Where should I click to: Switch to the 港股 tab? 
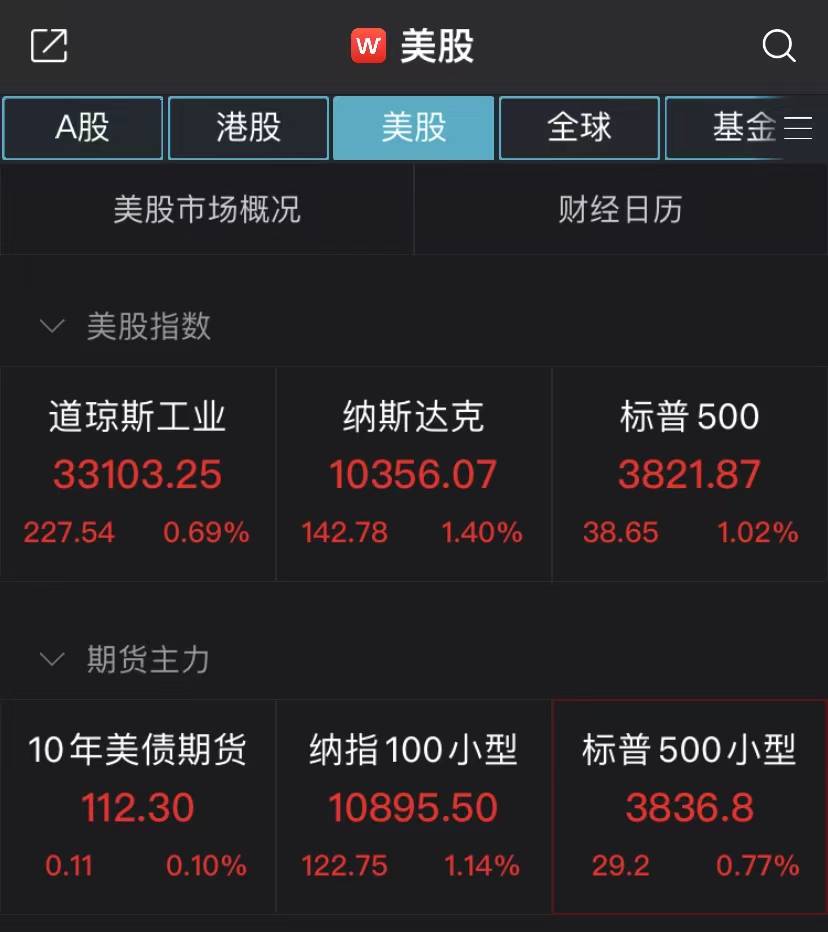(247, 128)
